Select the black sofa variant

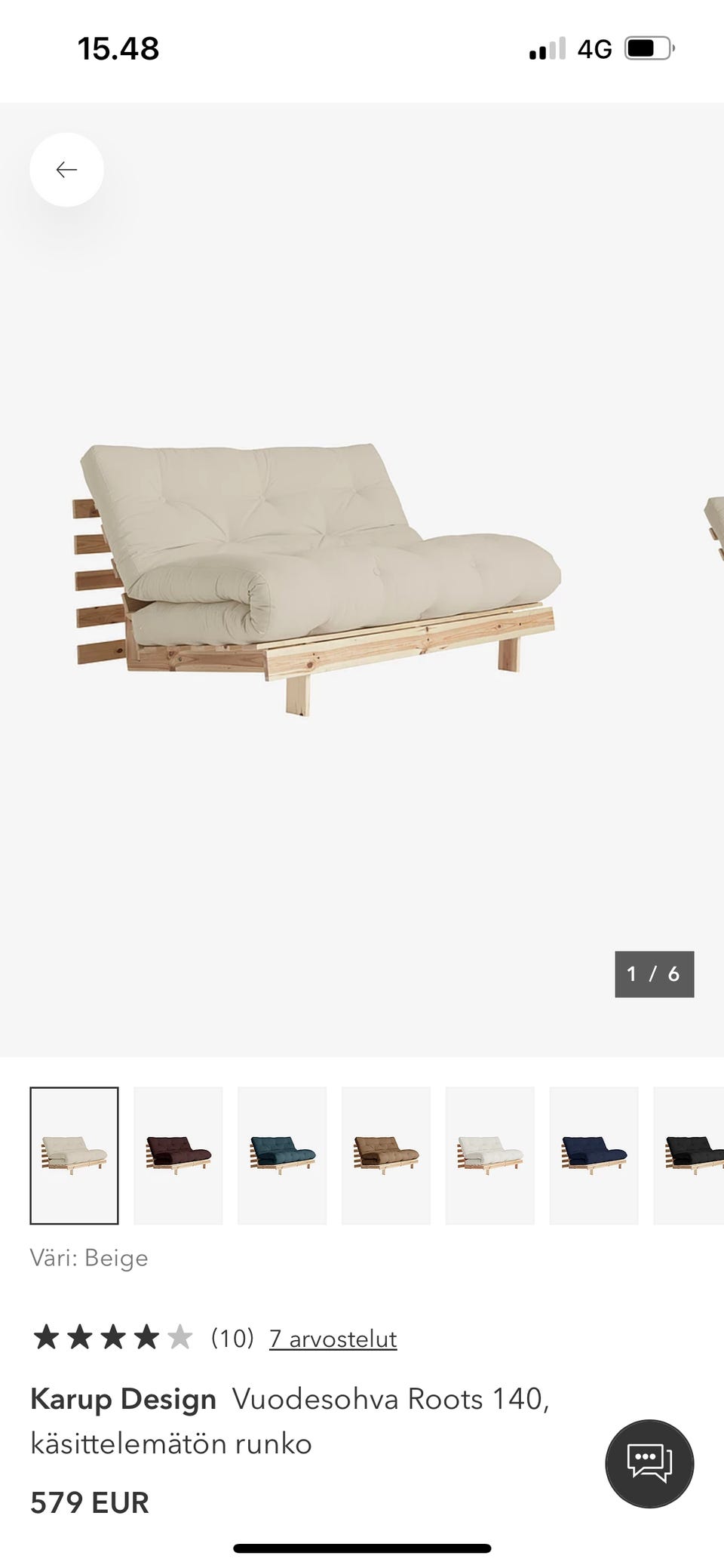[691, 1155]
